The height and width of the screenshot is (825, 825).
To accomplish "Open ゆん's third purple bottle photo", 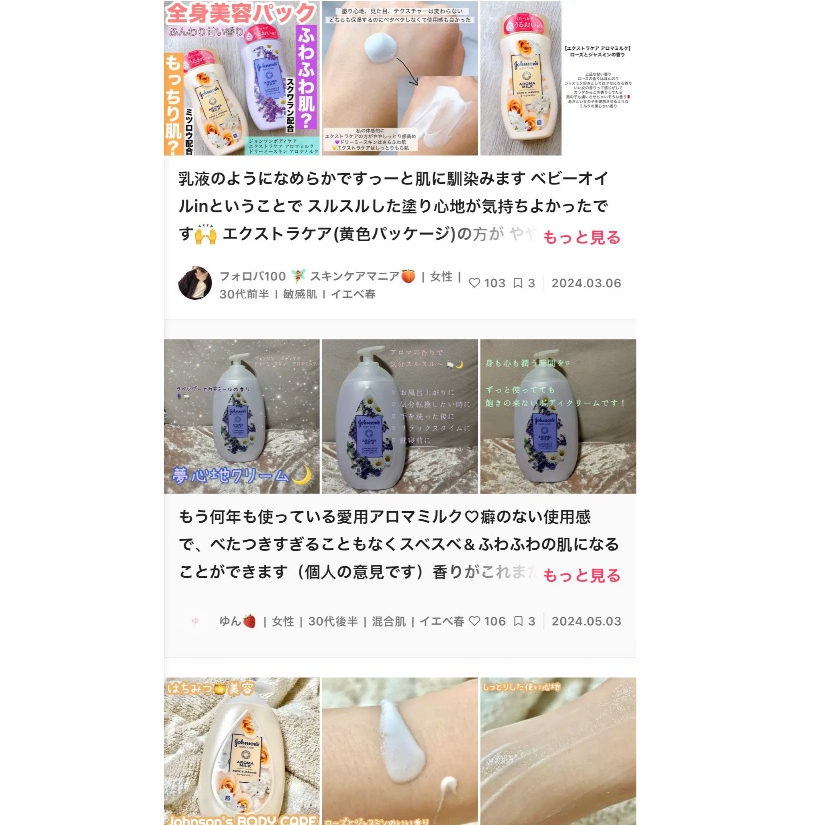I will click(557, 416).
